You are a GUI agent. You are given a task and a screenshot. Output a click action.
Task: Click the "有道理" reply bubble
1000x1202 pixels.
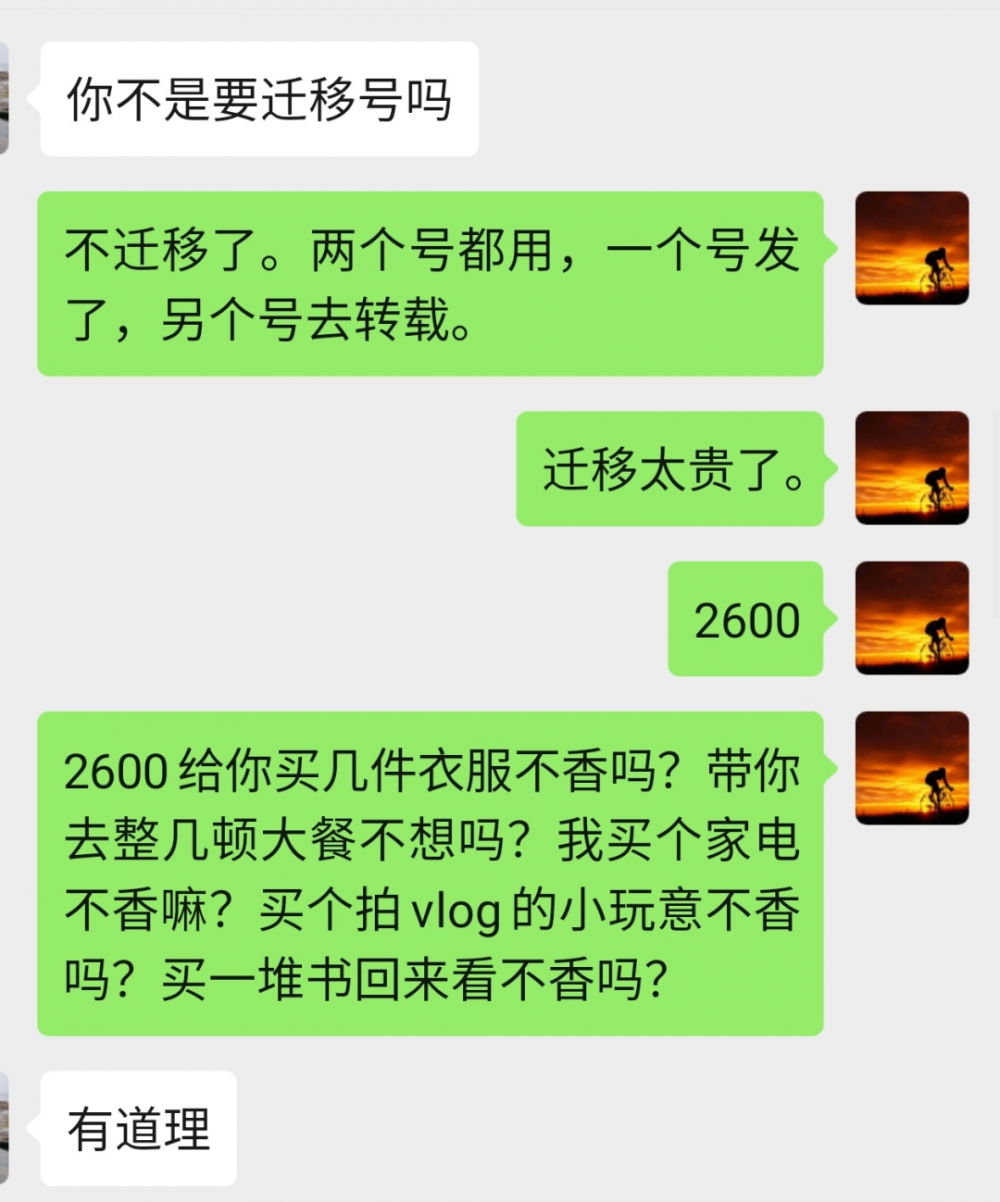click(138, 1127)
